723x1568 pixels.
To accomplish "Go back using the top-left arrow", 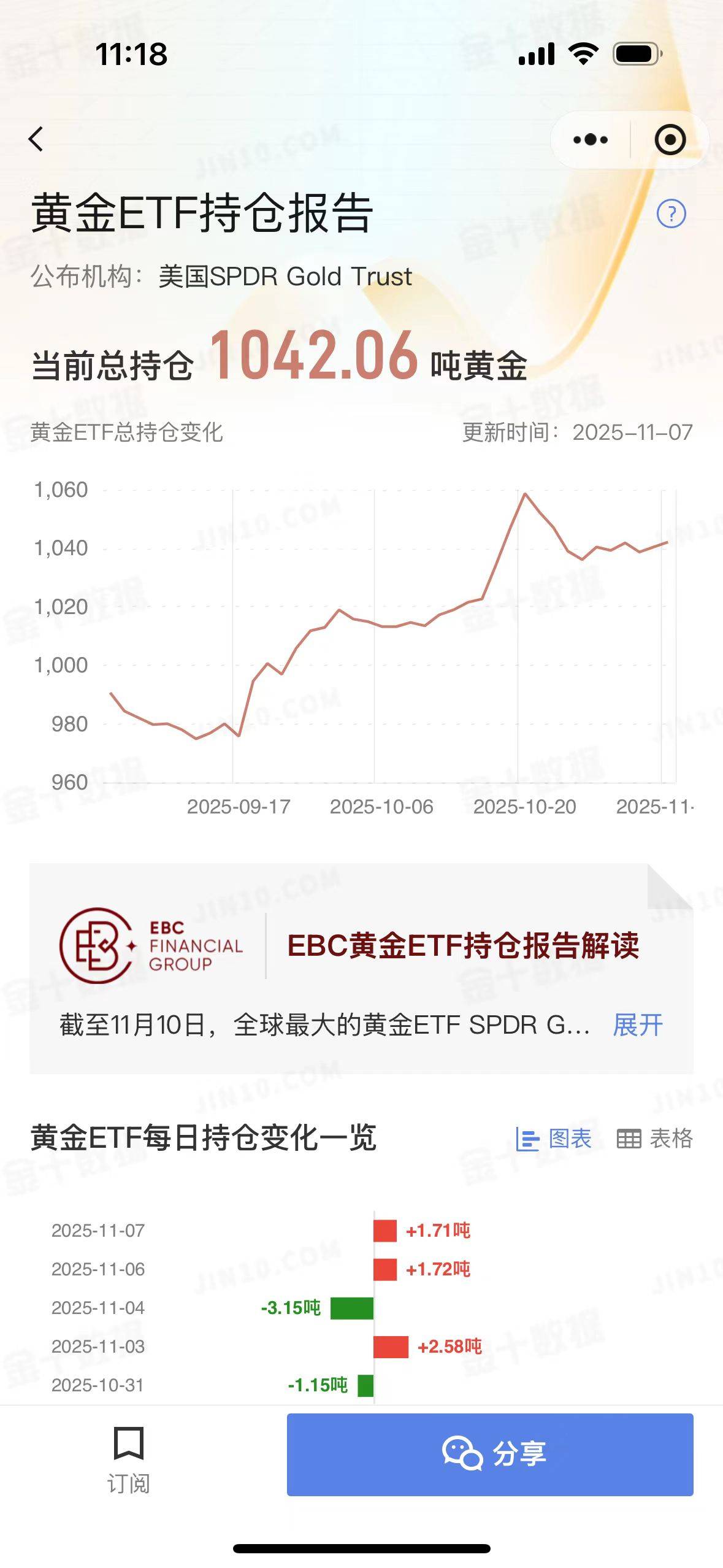I will coord(36,139).
